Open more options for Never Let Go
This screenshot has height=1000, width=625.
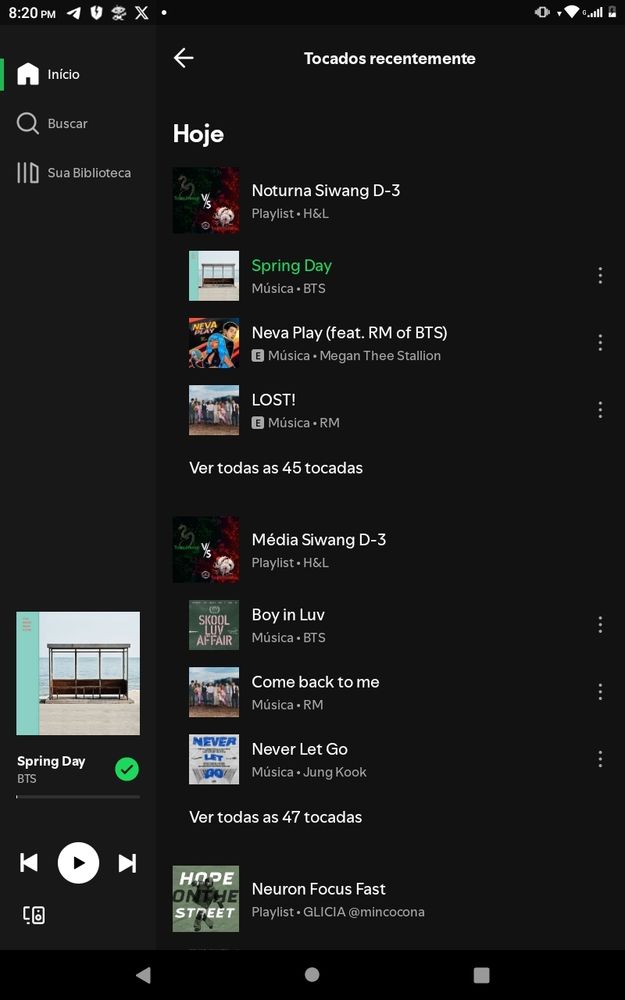tap(600, 759)
